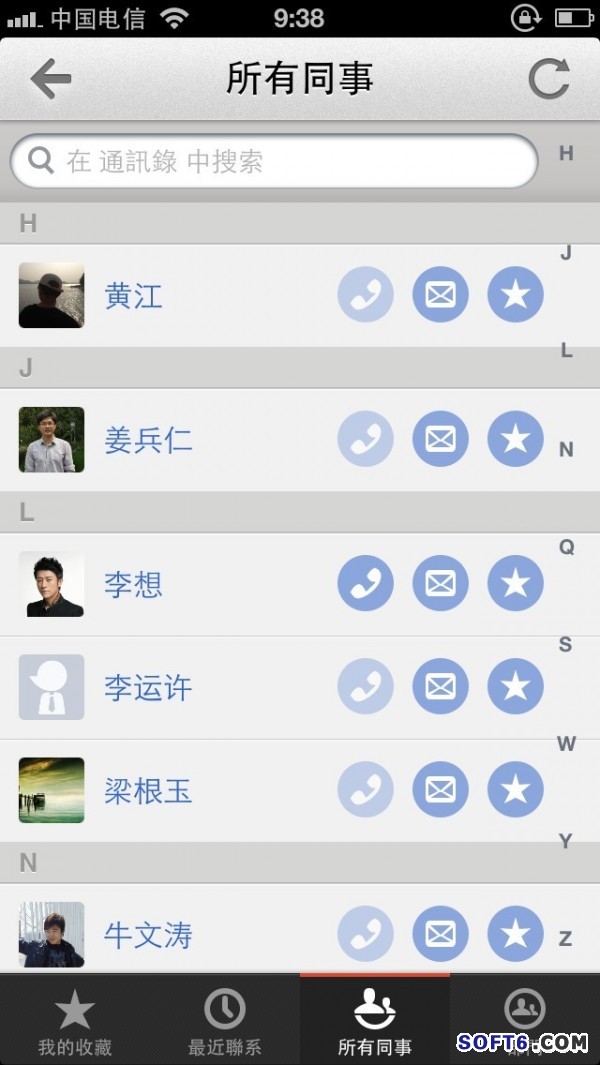Add 牛文涛 to favorites

click(x=515, y=934)
